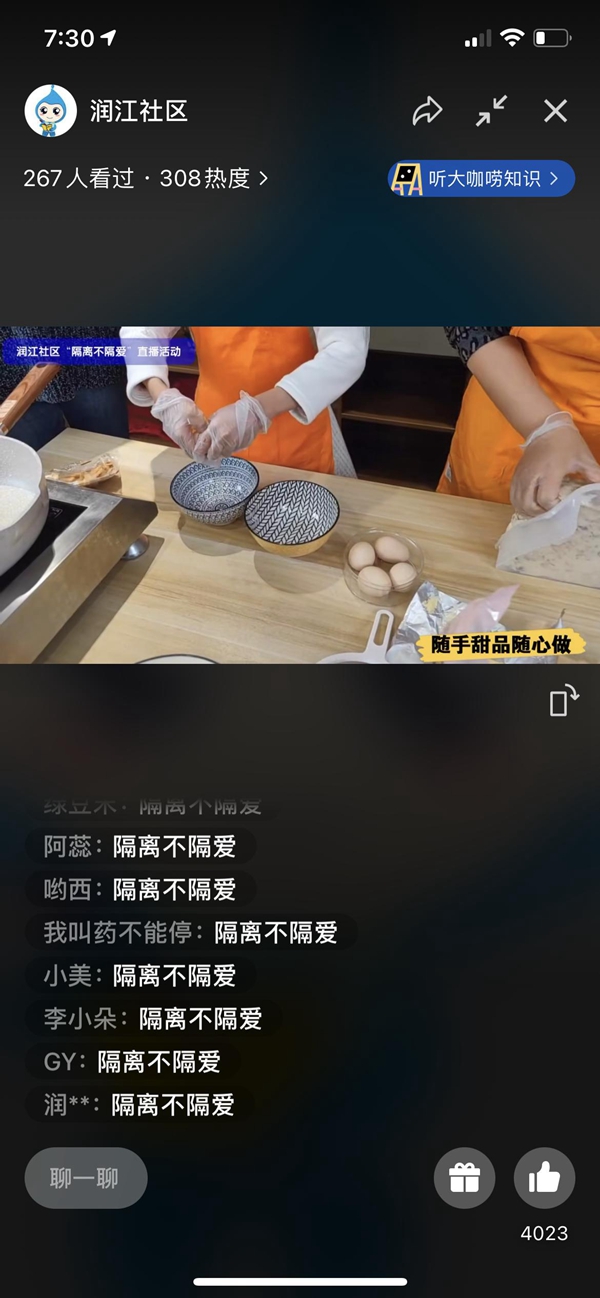Open 润江社区 profile avatar
This screenshot has width=600, height=1298.
click(x=51, y=111)
